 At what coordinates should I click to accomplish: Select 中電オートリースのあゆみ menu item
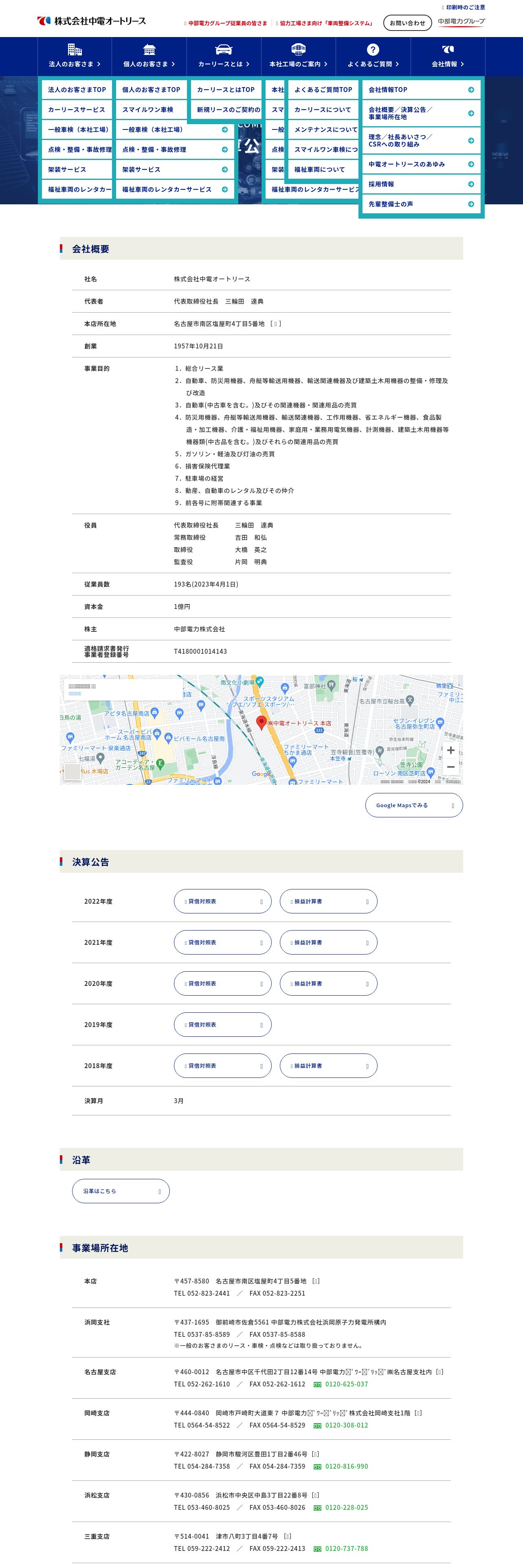point(421,164)
